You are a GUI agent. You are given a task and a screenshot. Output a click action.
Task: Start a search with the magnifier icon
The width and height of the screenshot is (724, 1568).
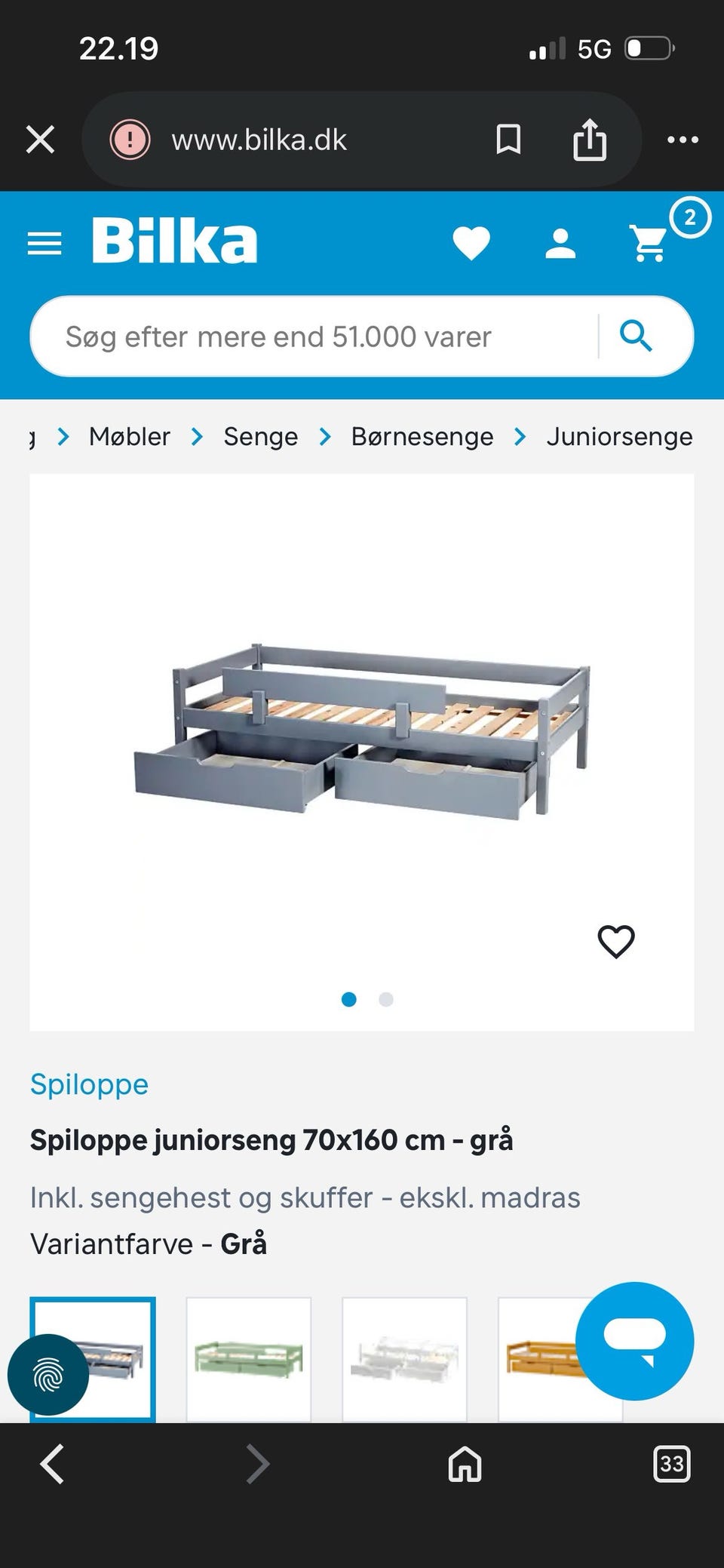pyautogui.click(x=637, y=335)
